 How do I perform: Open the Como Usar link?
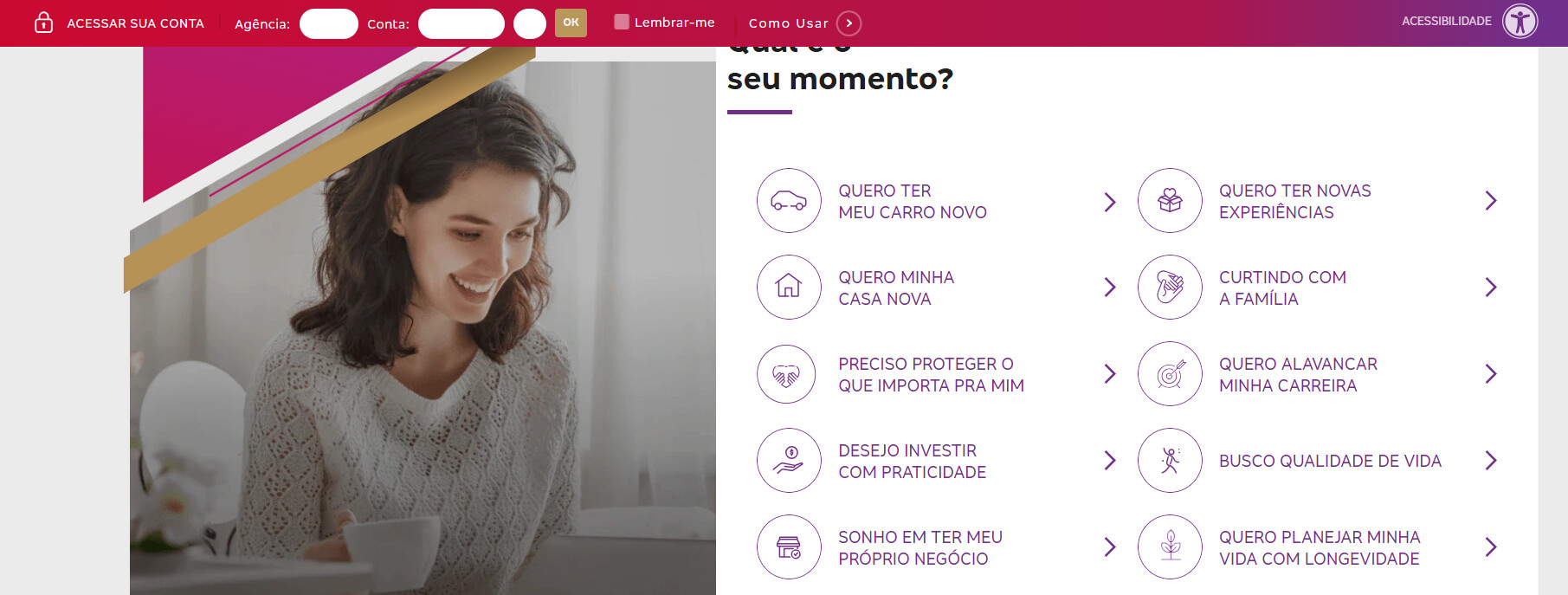click(x=803, y=23)
